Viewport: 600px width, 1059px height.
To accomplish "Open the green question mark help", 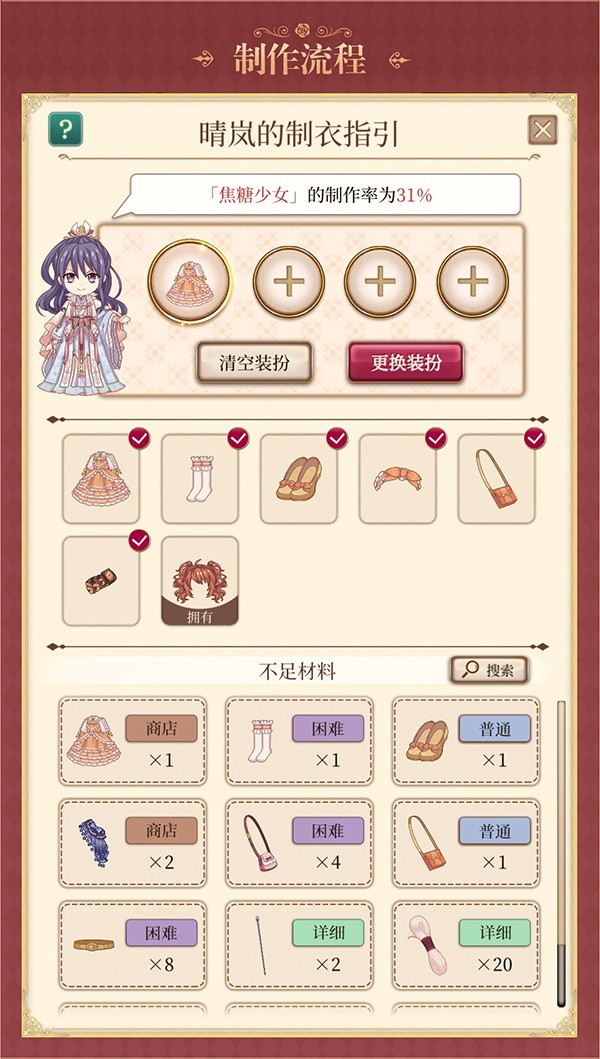I will pyautogui.click(x=65, y=129).
